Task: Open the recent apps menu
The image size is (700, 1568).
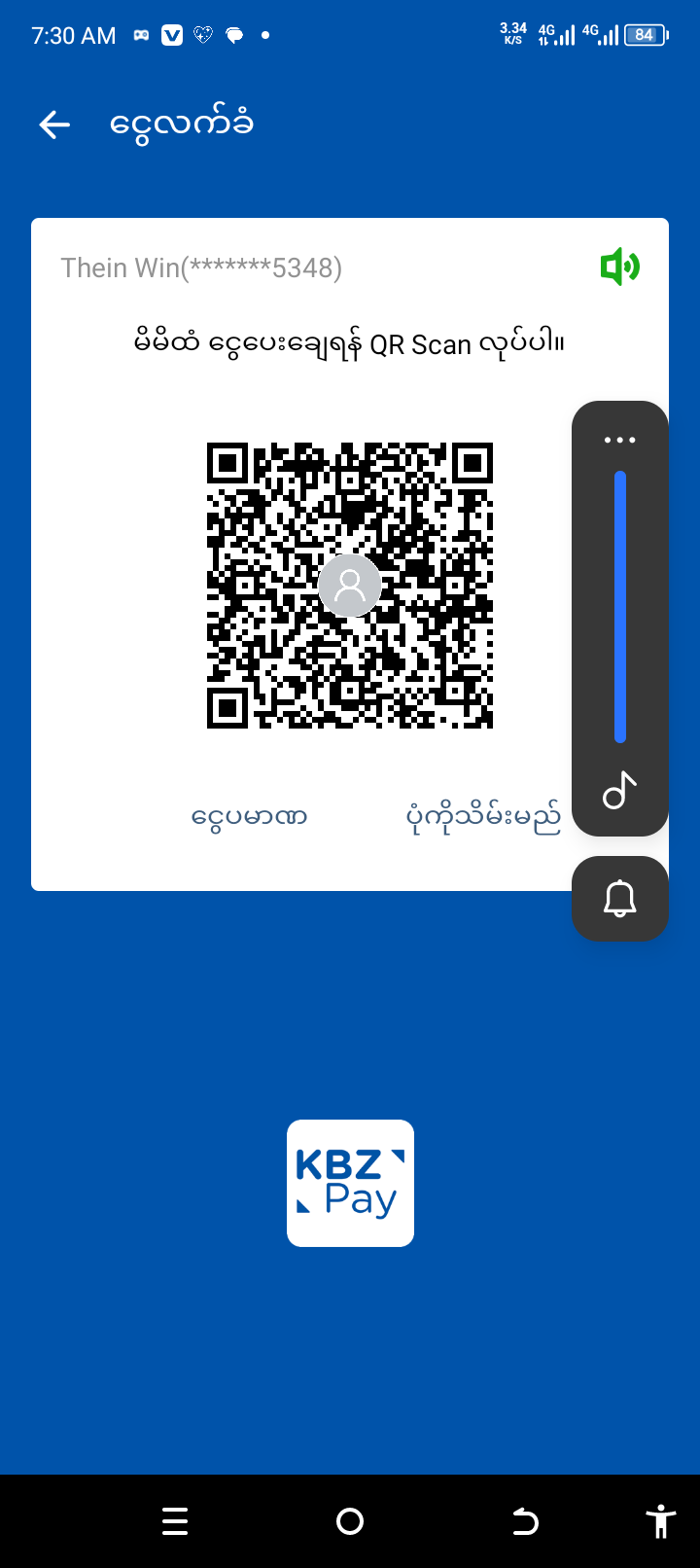Action: click(175, 1521)
